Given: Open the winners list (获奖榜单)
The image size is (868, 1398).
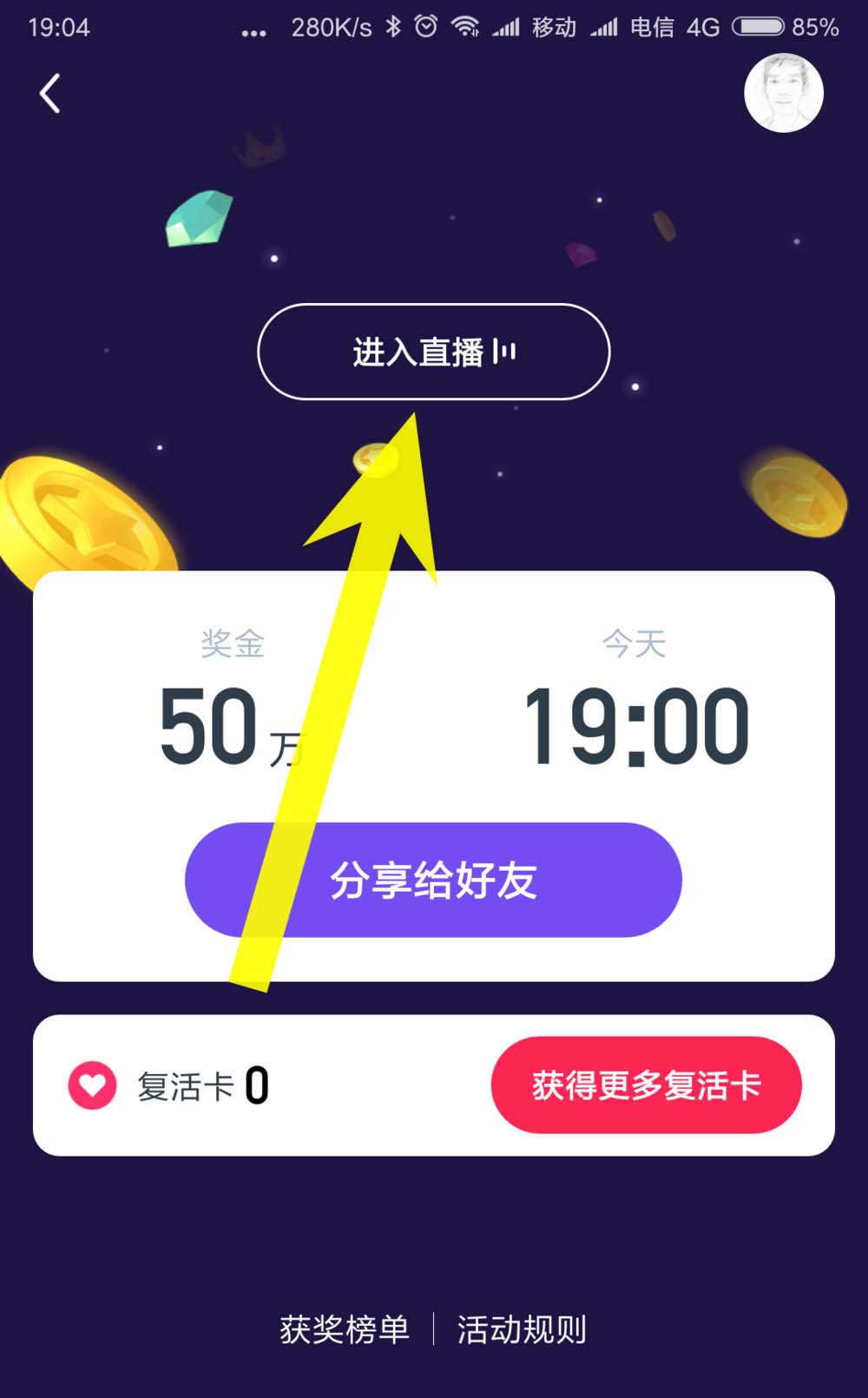Looking at the screenshot, I should (x=345, y=1329).
